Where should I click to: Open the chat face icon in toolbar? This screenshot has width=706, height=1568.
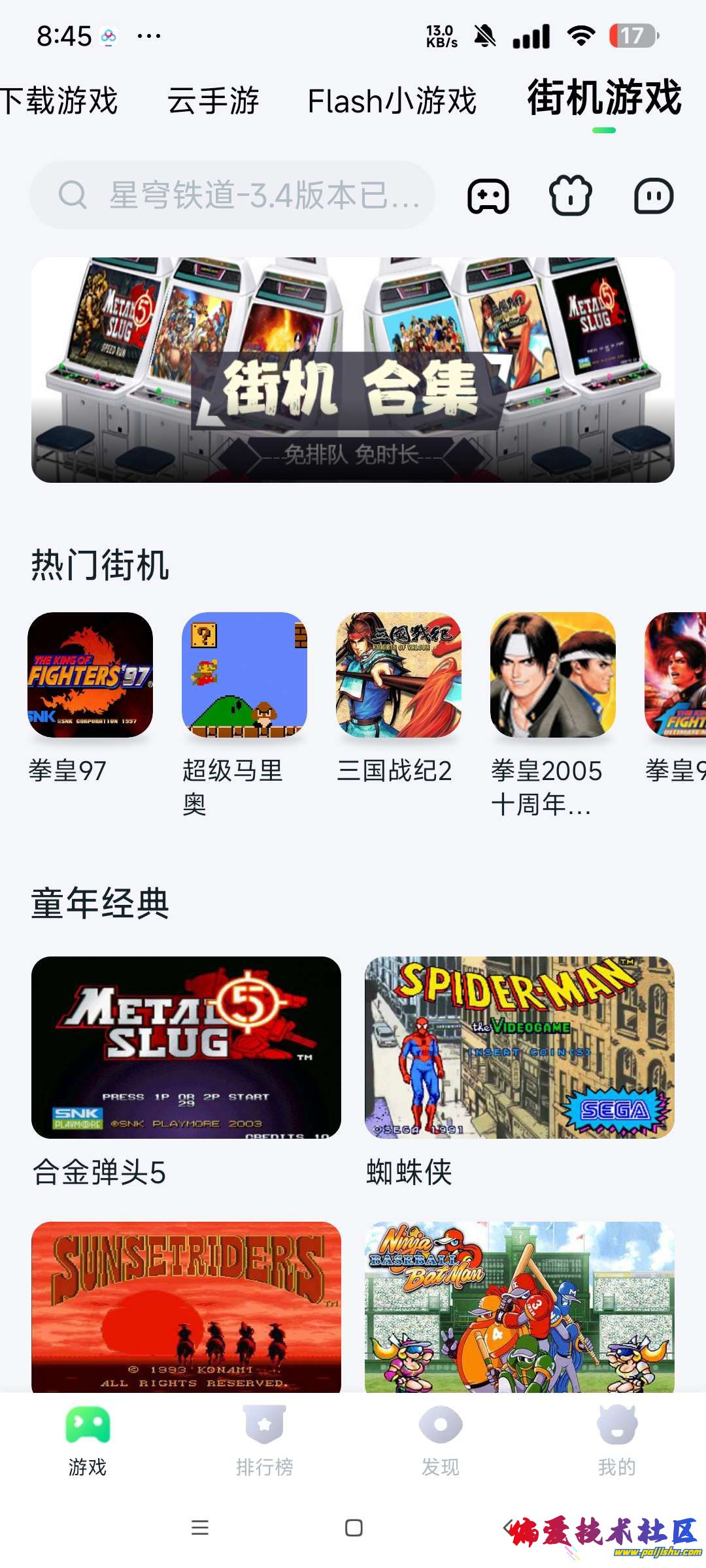click(654, 196)
